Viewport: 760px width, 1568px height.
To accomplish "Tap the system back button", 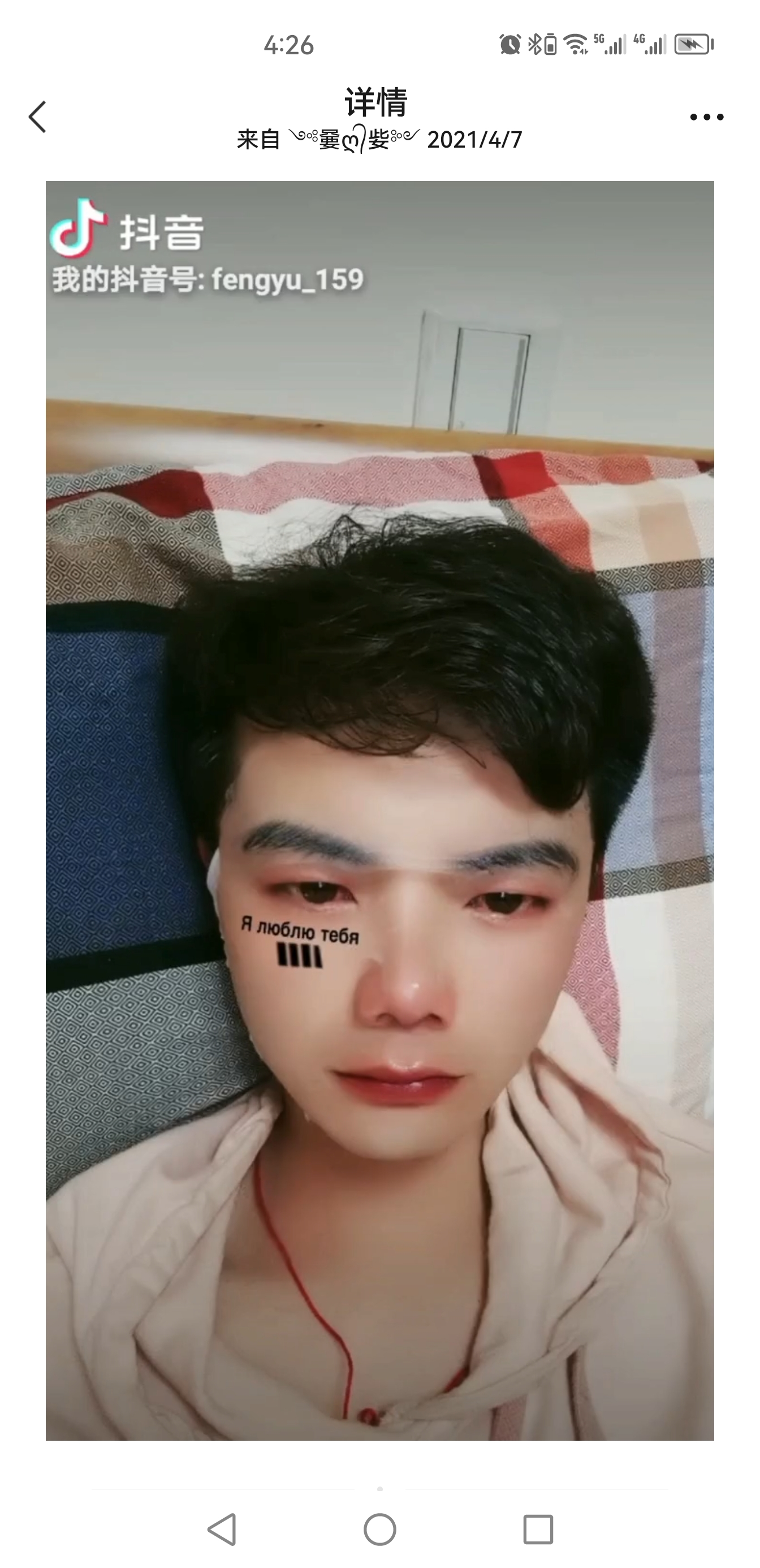I will tap(222, 1529).
